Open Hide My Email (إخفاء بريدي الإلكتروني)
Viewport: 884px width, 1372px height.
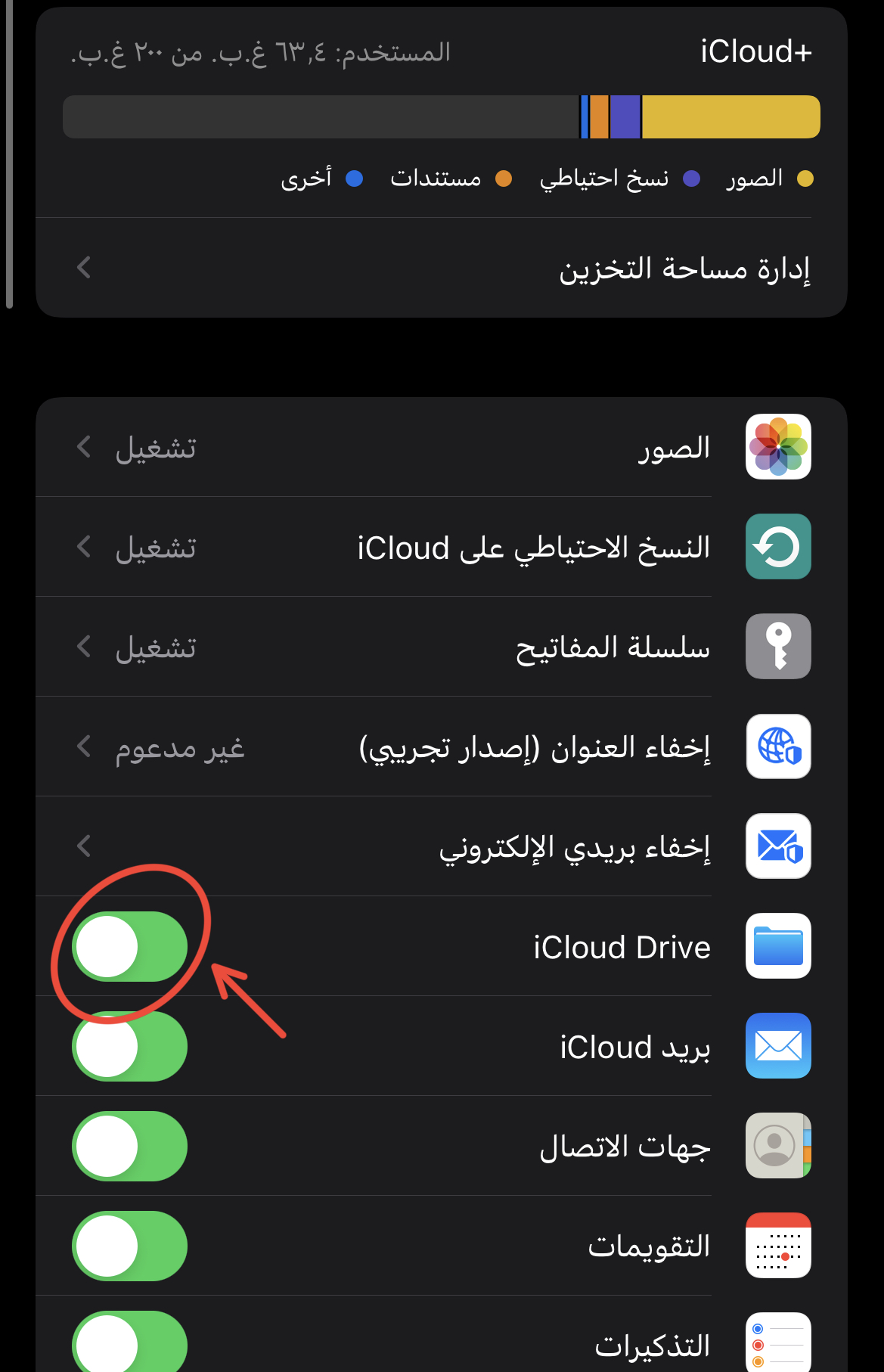[442, 846]
